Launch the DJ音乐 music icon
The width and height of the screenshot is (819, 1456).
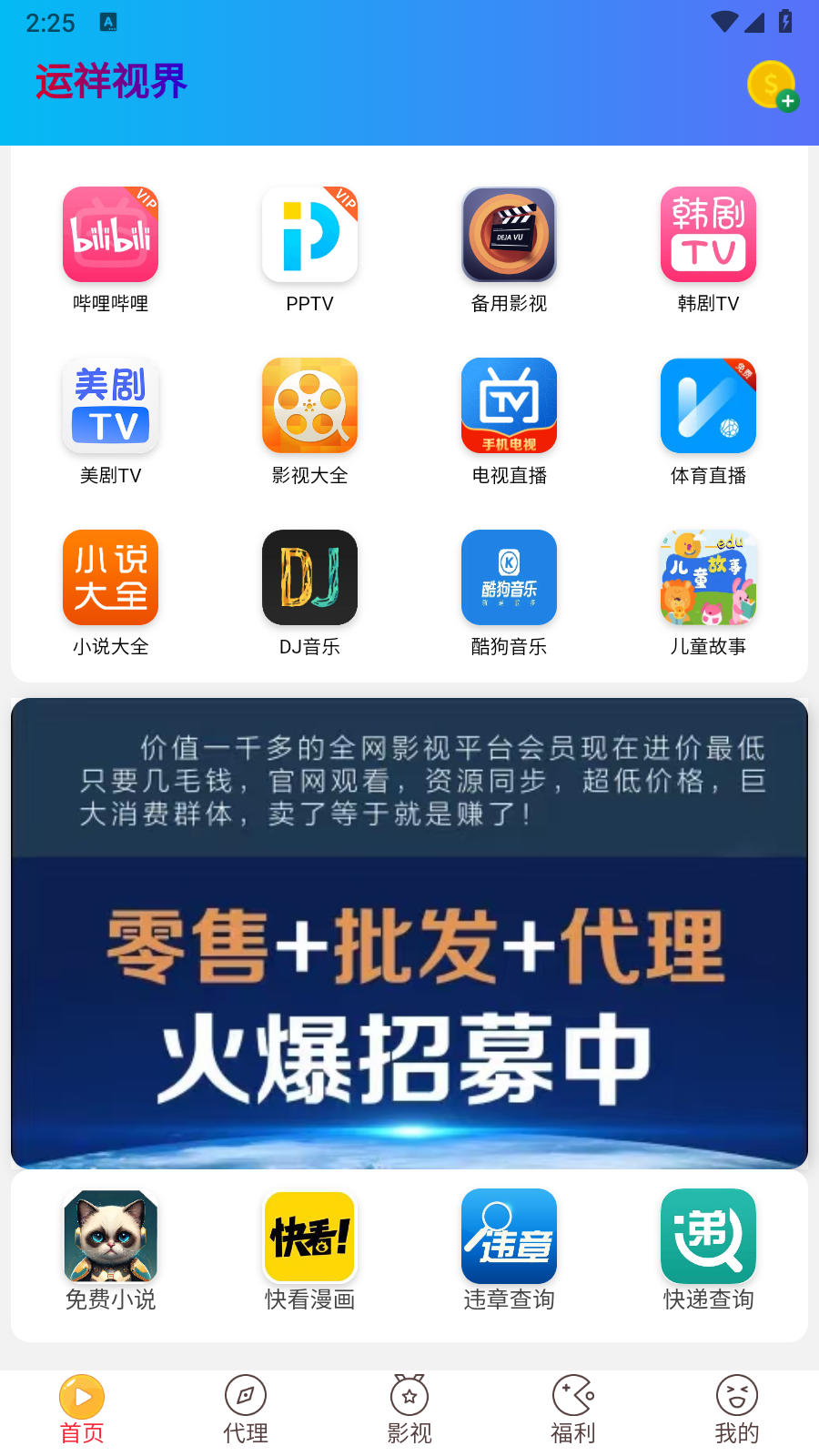(x=309, y=577)
